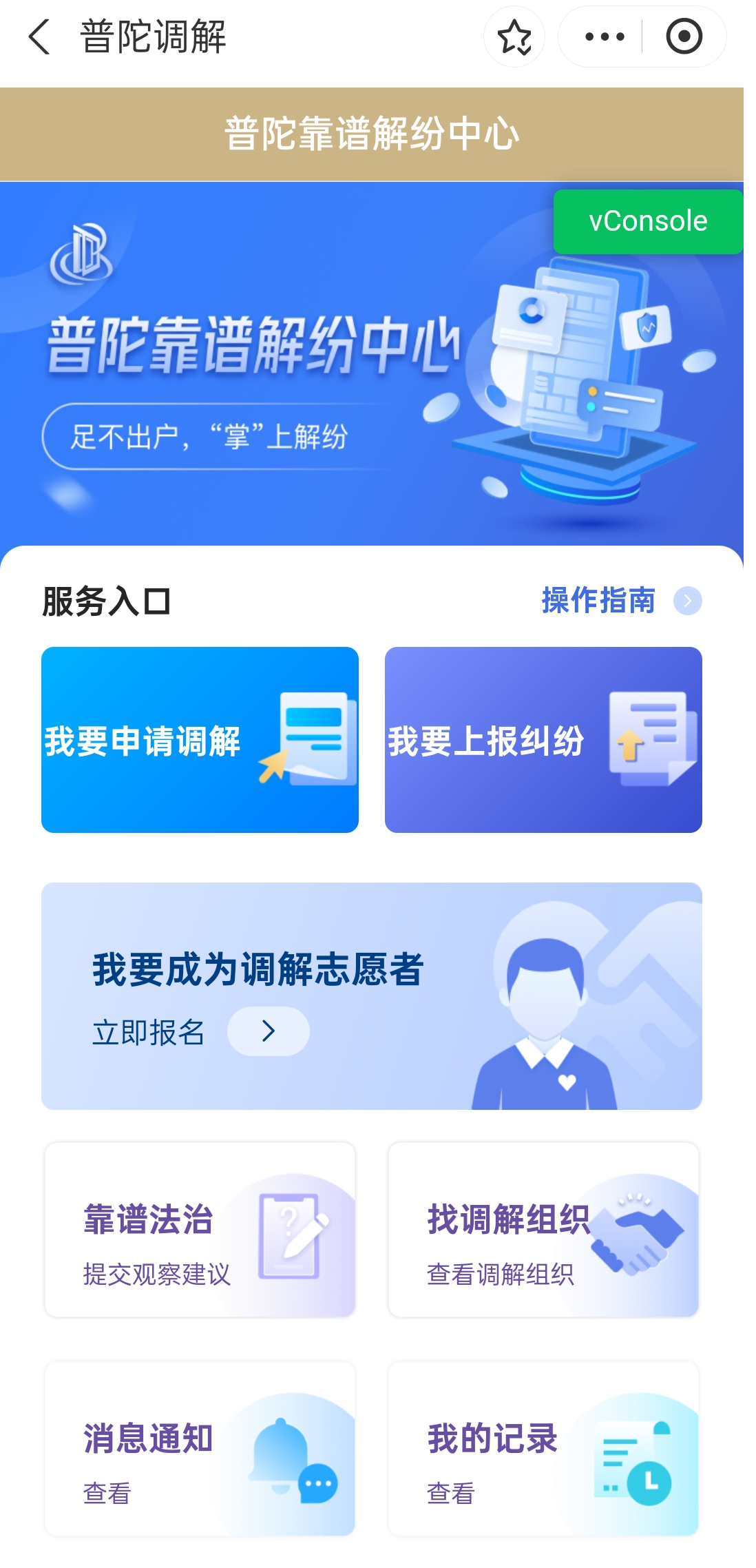Add mini program to favorites with star icon
This screenshot has width=756, height=1568.
pos(514,37)
